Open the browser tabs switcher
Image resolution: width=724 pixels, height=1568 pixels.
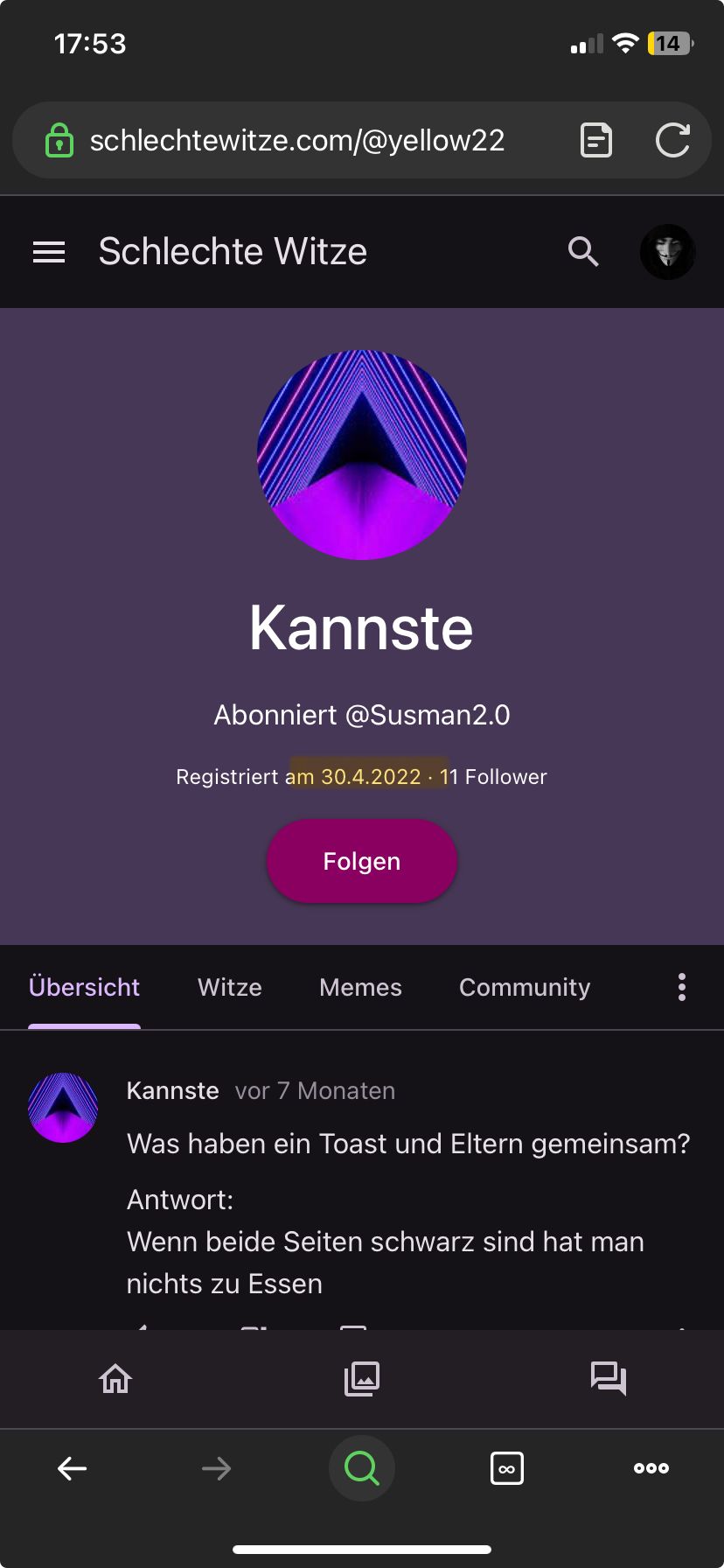tap(507, 1468)
